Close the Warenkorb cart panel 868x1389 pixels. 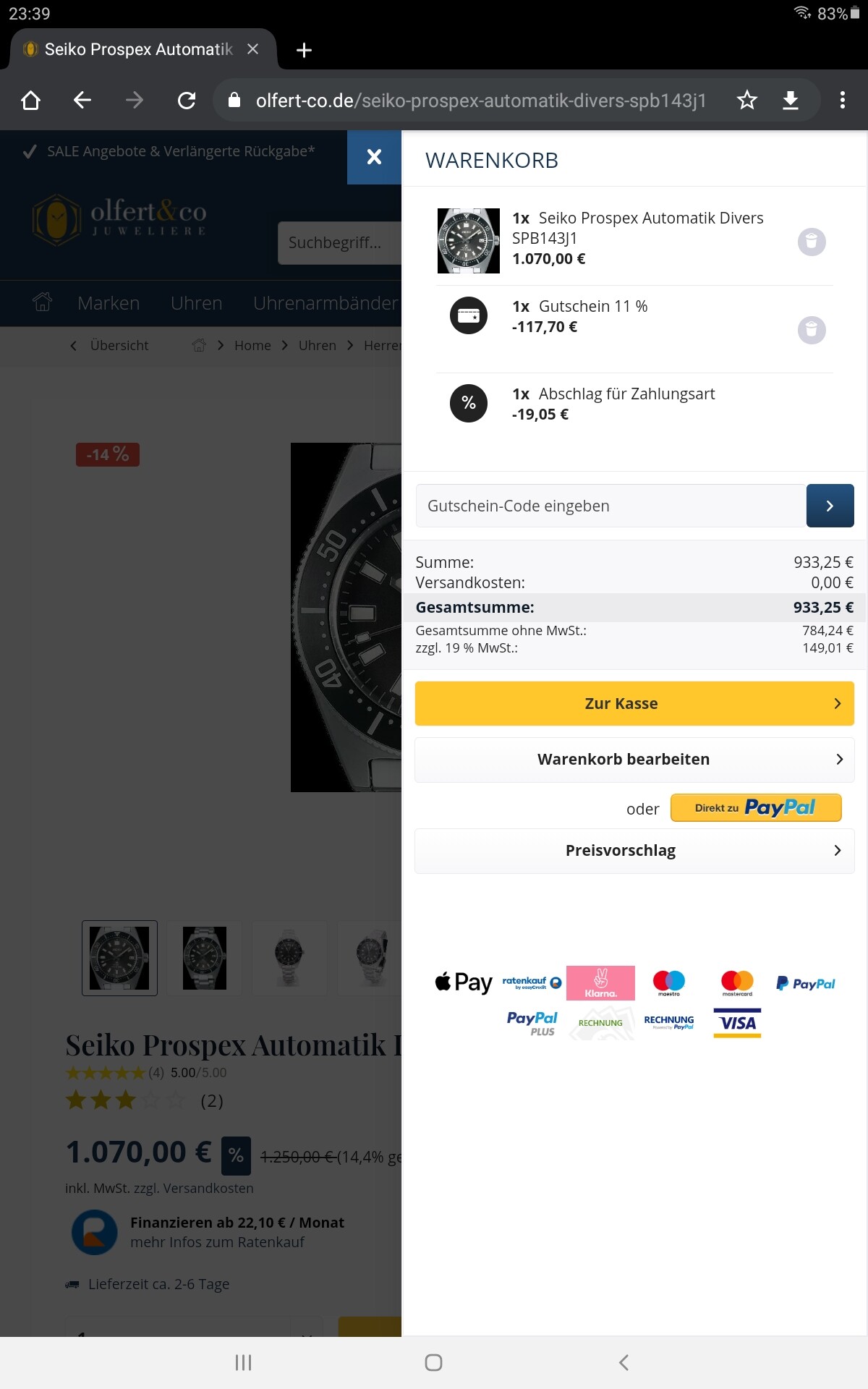[x=374, y=157]
